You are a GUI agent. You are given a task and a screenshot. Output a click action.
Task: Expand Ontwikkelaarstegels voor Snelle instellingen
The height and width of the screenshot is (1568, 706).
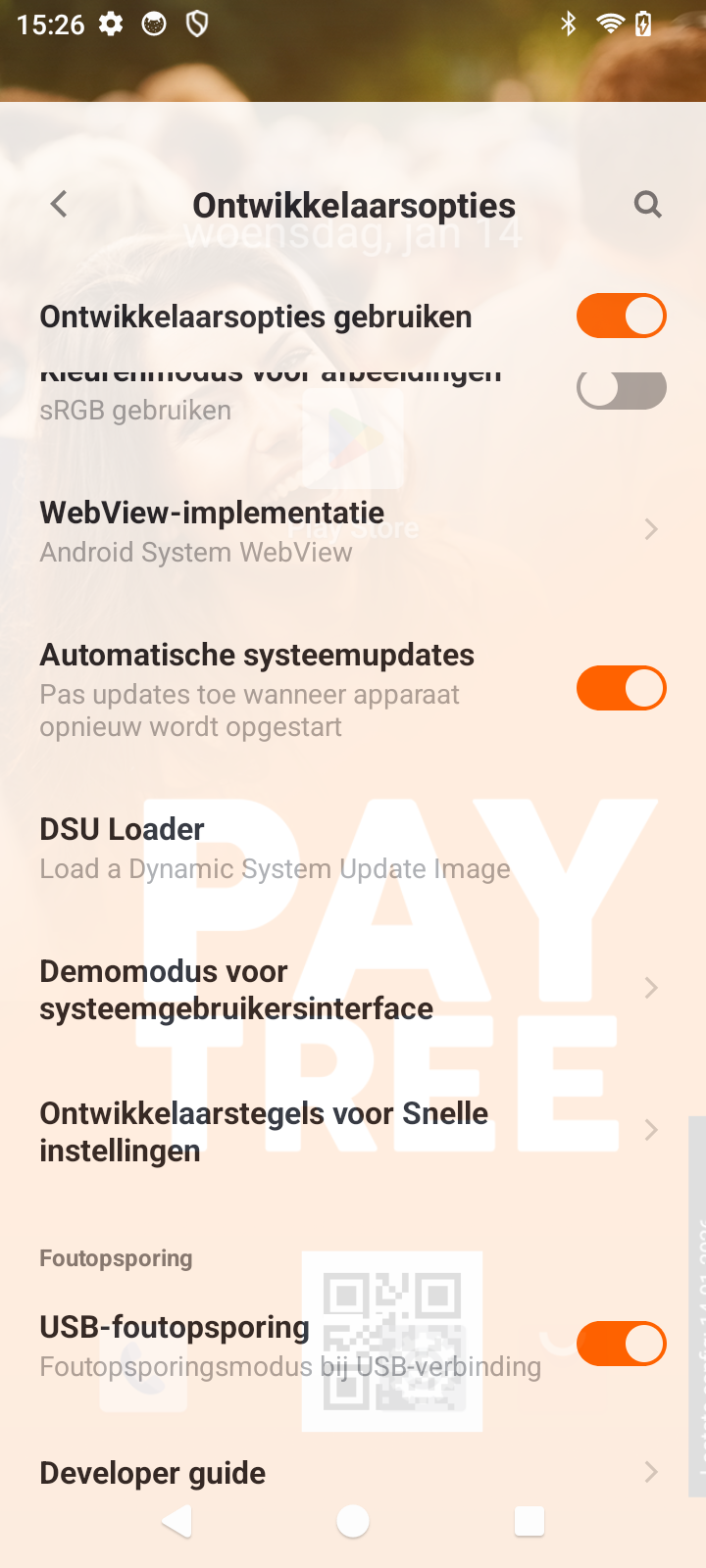coord(353,1130)
